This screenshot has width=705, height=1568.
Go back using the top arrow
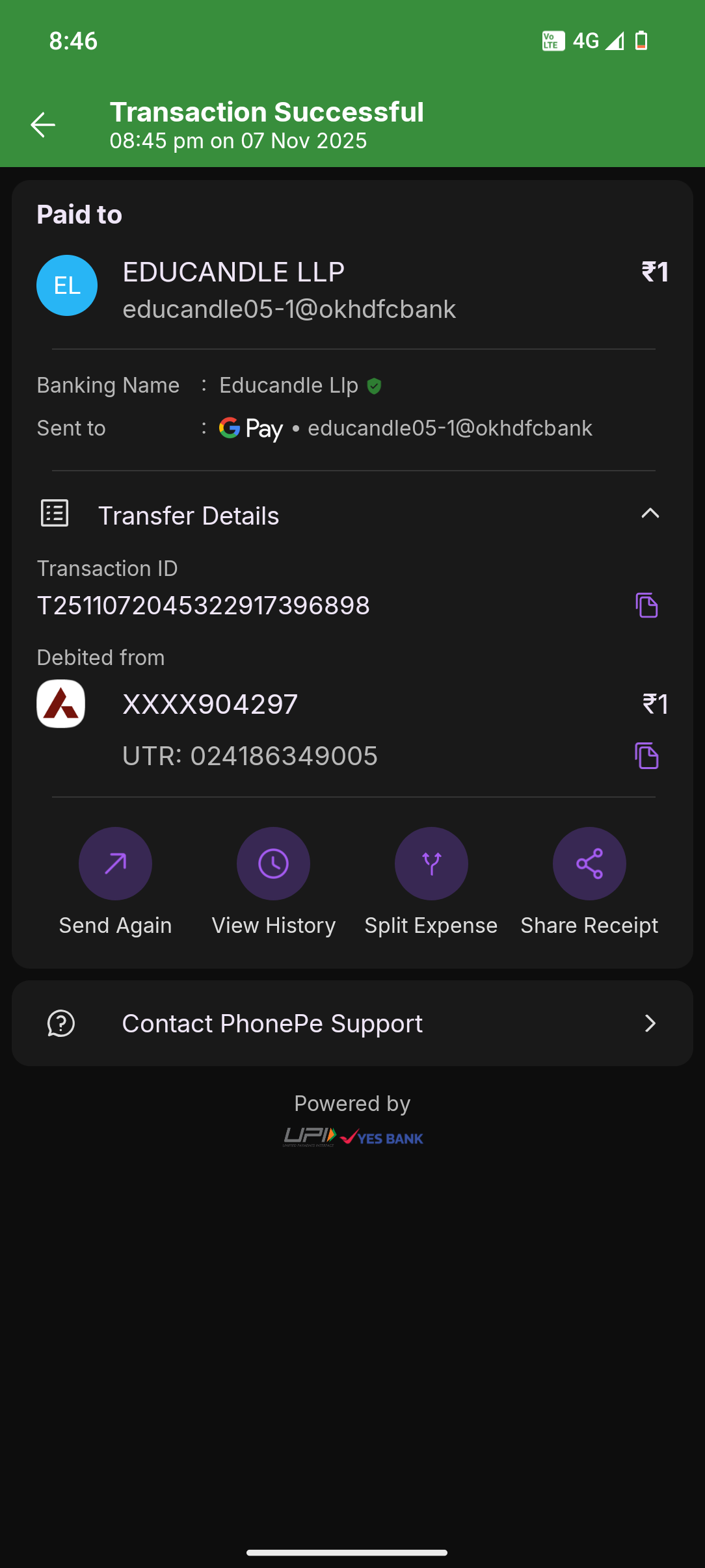[43, 125]
